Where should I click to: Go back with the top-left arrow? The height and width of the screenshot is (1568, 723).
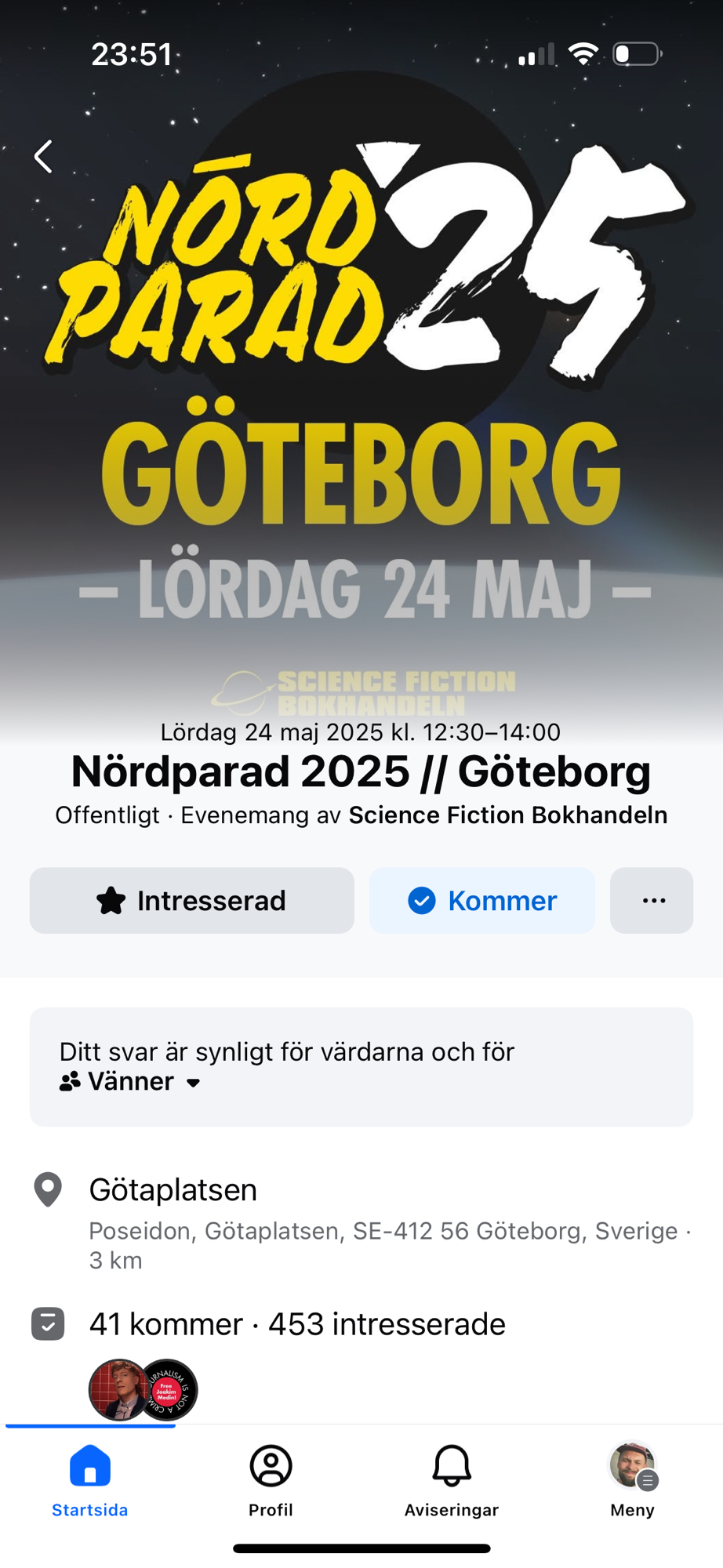pyautogui.click(x=44, y=157)
